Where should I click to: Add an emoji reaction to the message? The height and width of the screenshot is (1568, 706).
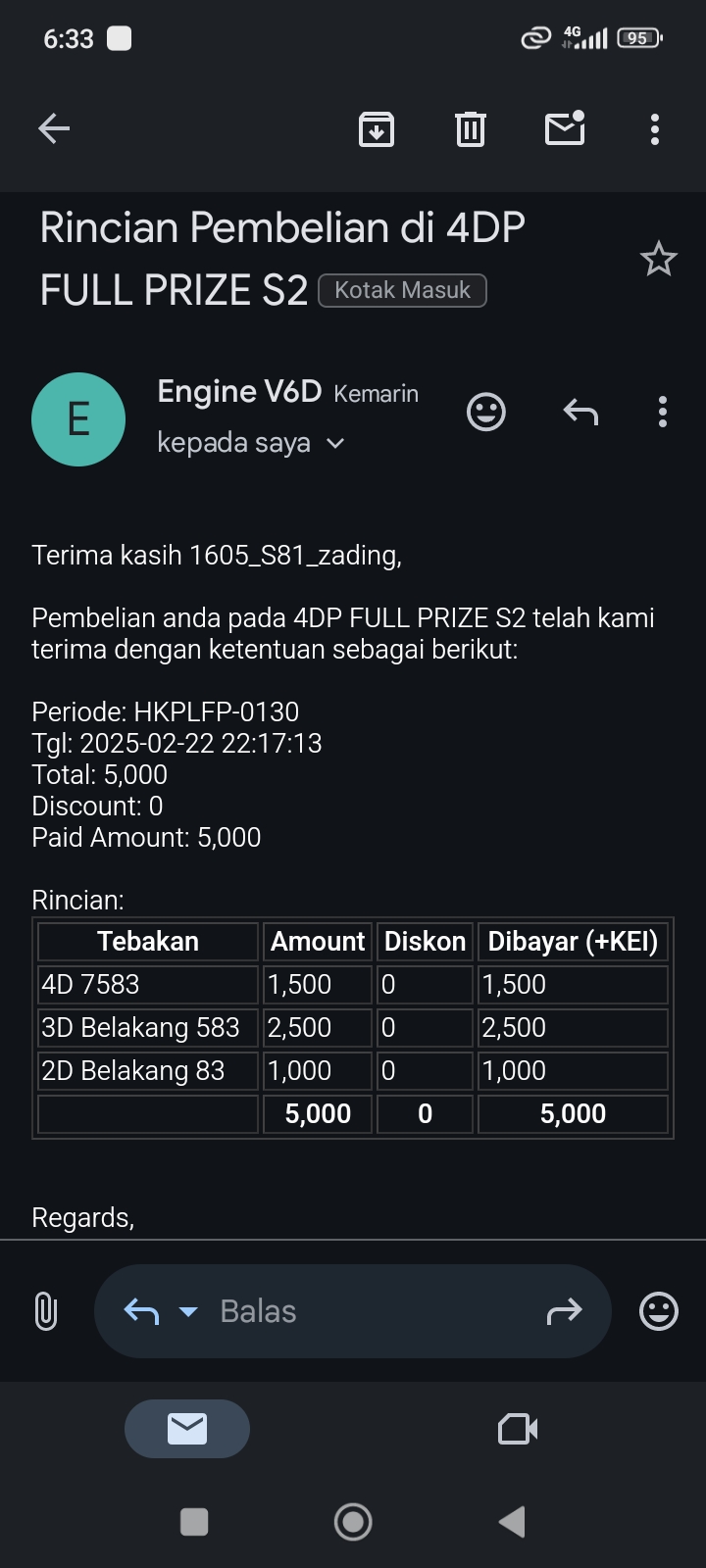[x=486, y=412]
